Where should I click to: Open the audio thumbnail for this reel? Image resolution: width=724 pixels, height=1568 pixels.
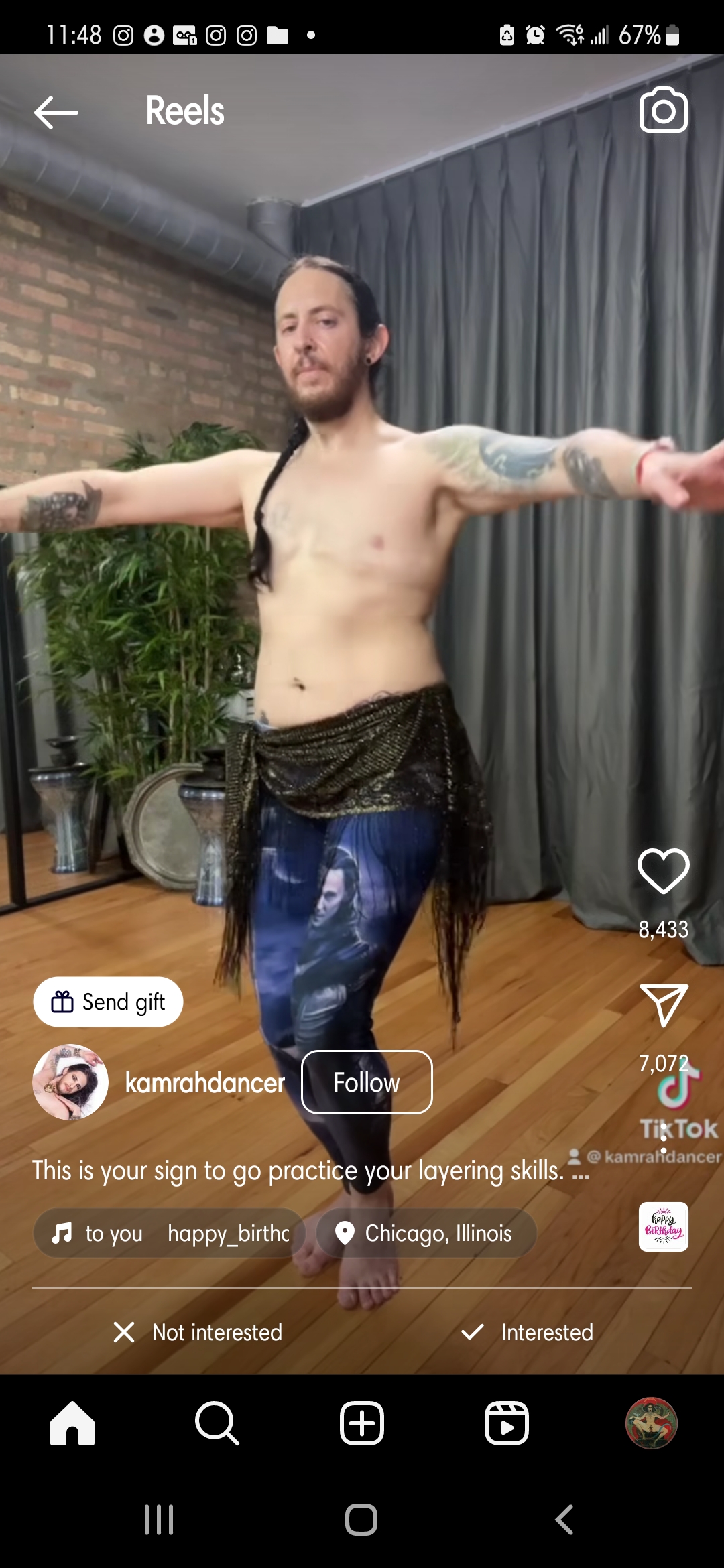pos(663,1227)
